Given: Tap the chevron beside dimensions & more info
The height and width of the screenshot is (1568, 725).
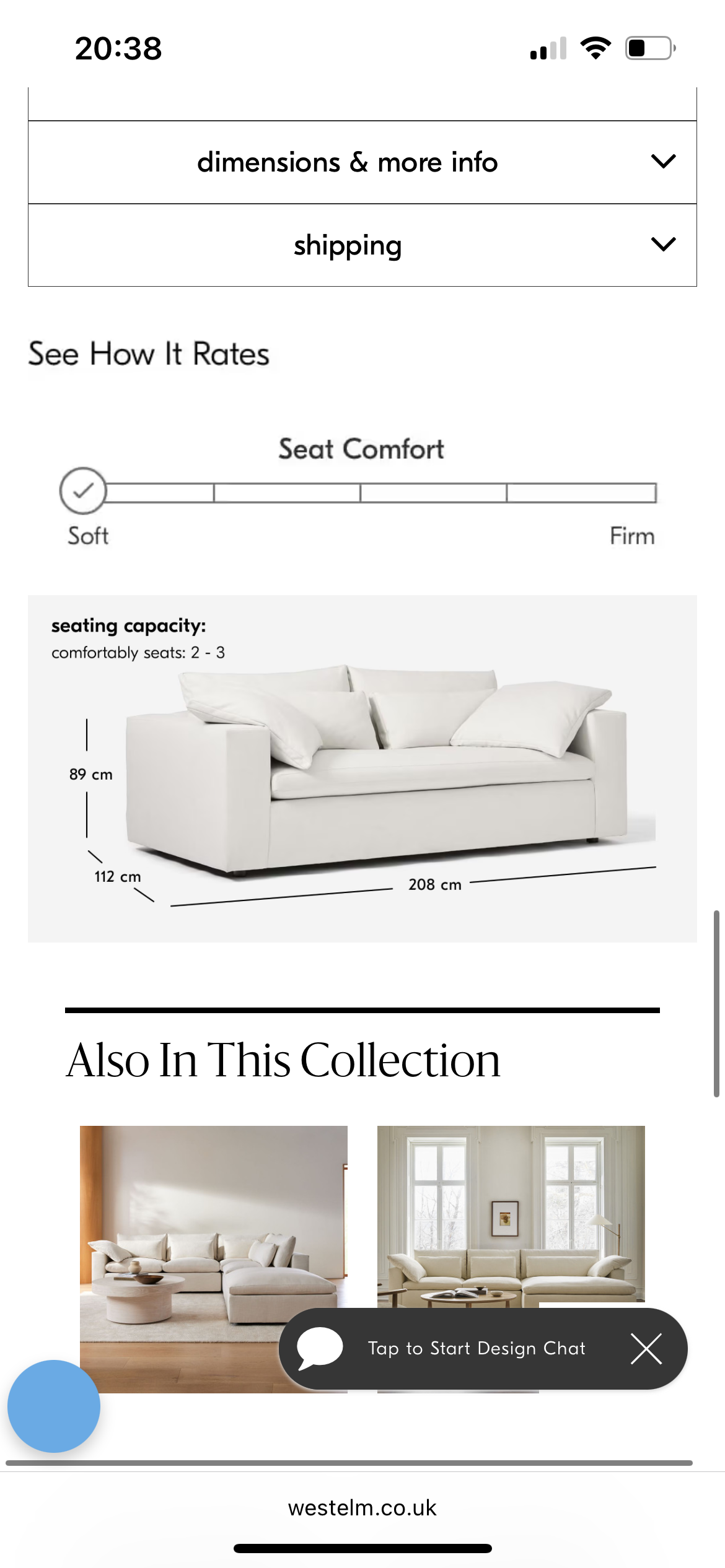Looking at the screenshot, I should click(x=663, y=161).
